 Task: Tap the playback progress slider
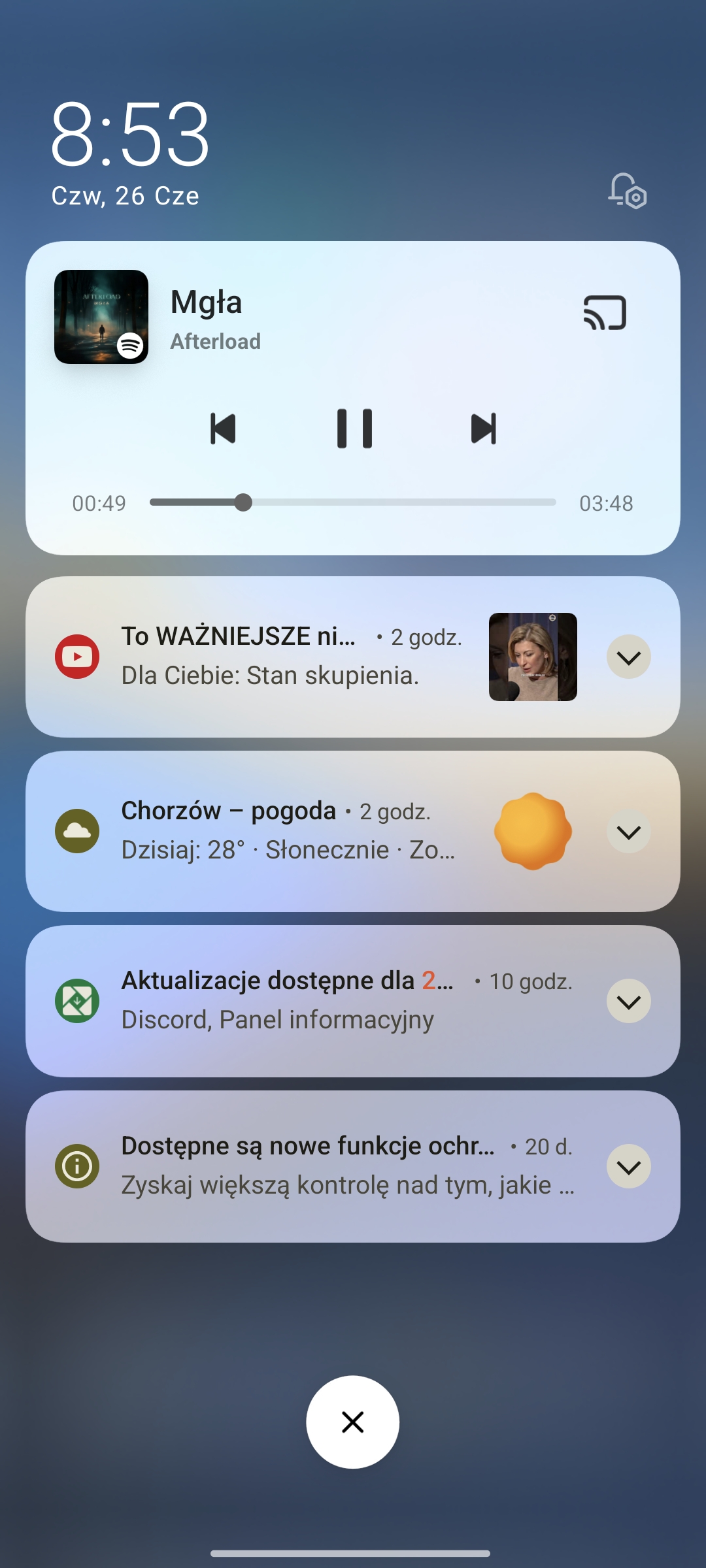tap(353, 502)
